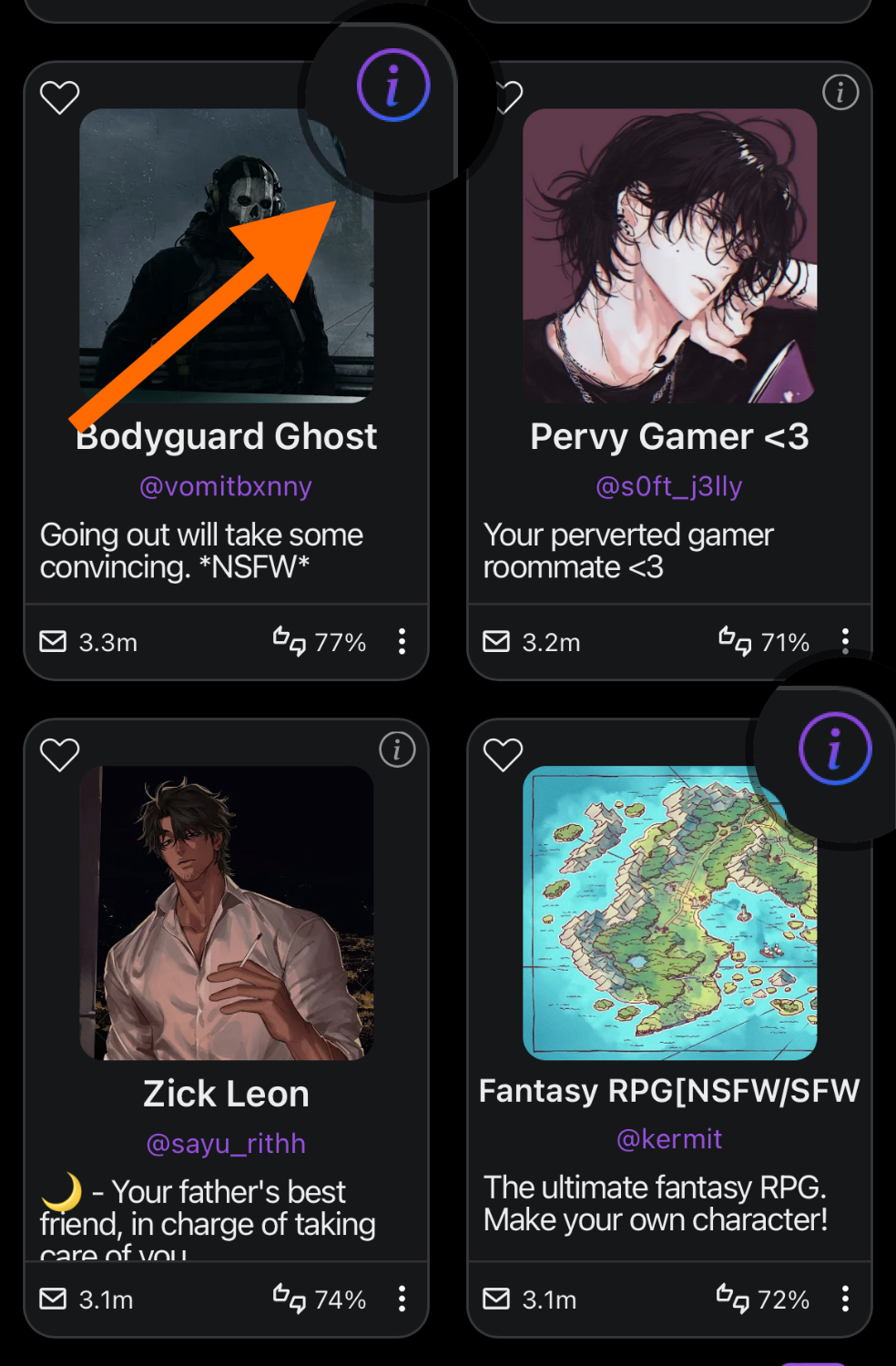Open info for Bodyguard Ghost
This screenshot has height=1366, width=896.
[393, 87]
